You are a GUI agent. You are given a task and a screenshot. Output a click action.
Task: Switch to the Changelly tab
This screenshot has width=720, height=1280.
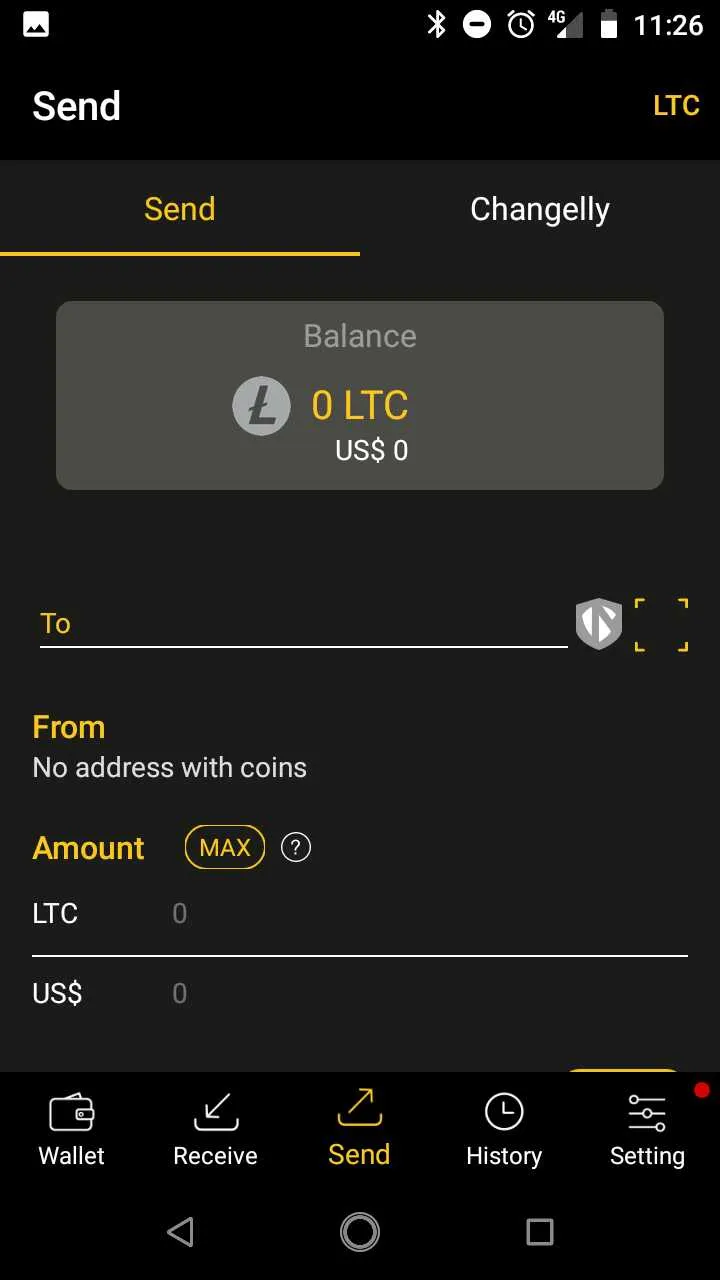(x=540, y=209)
